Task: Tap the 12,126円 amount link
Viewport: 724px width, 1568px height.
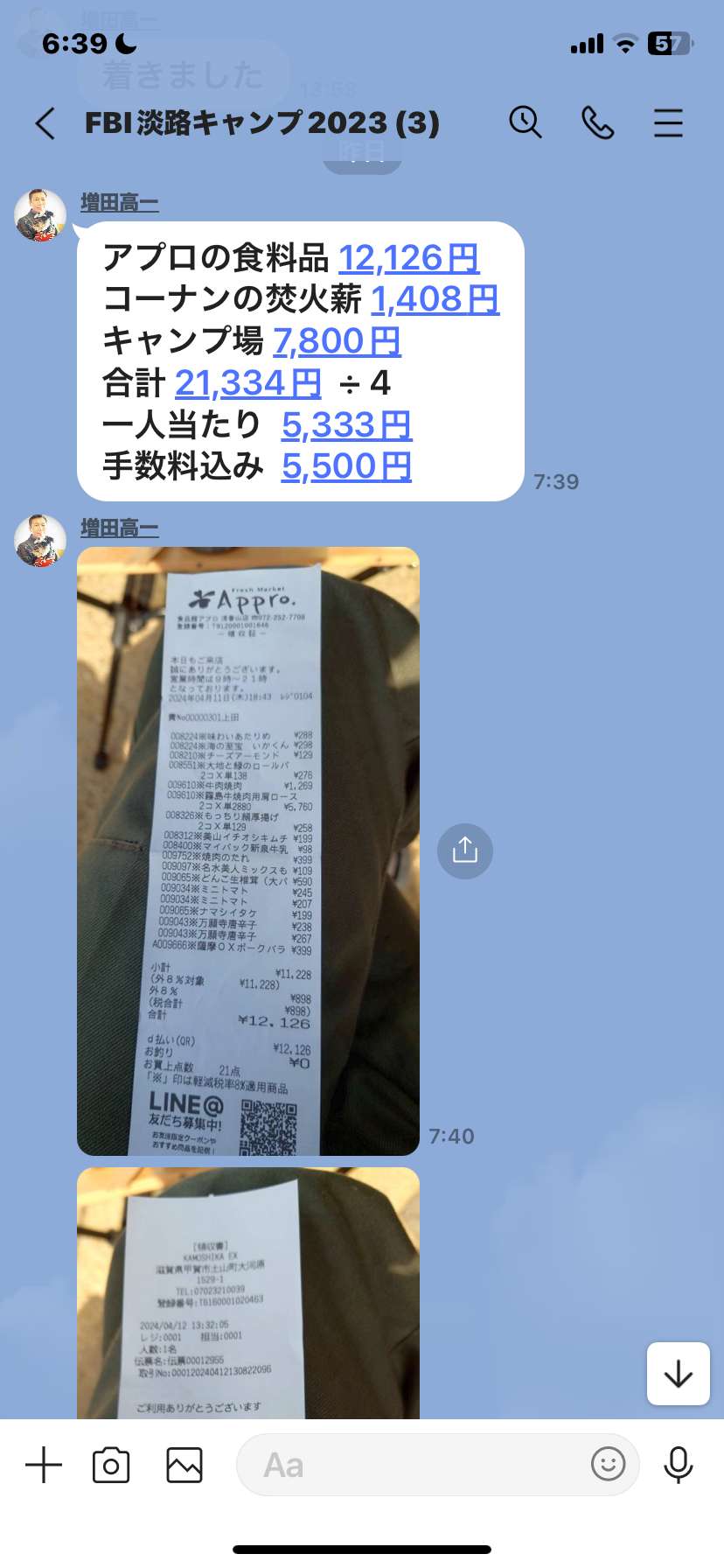Action: [408, 257]
